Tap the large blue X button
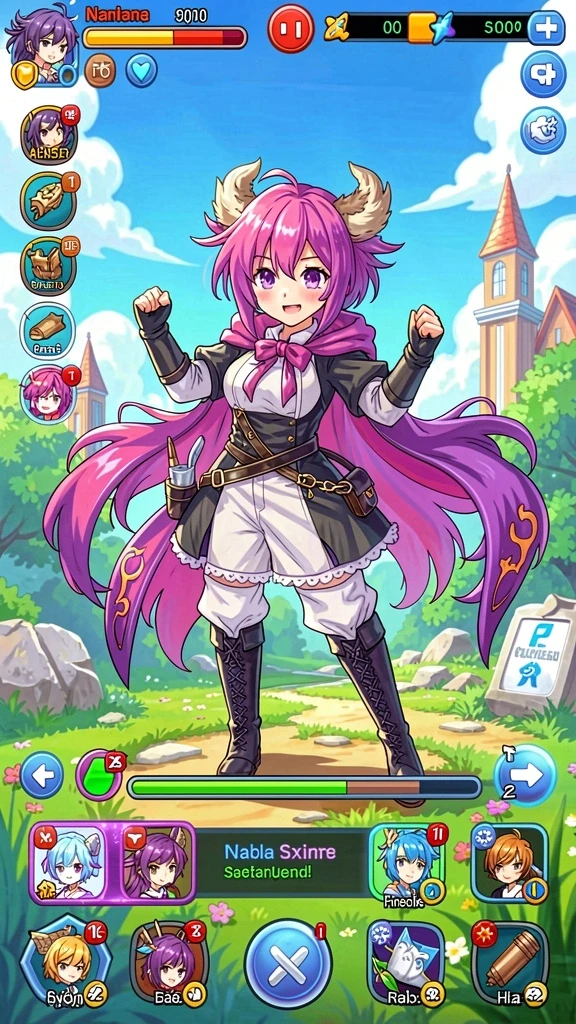 tap(288, 964)
